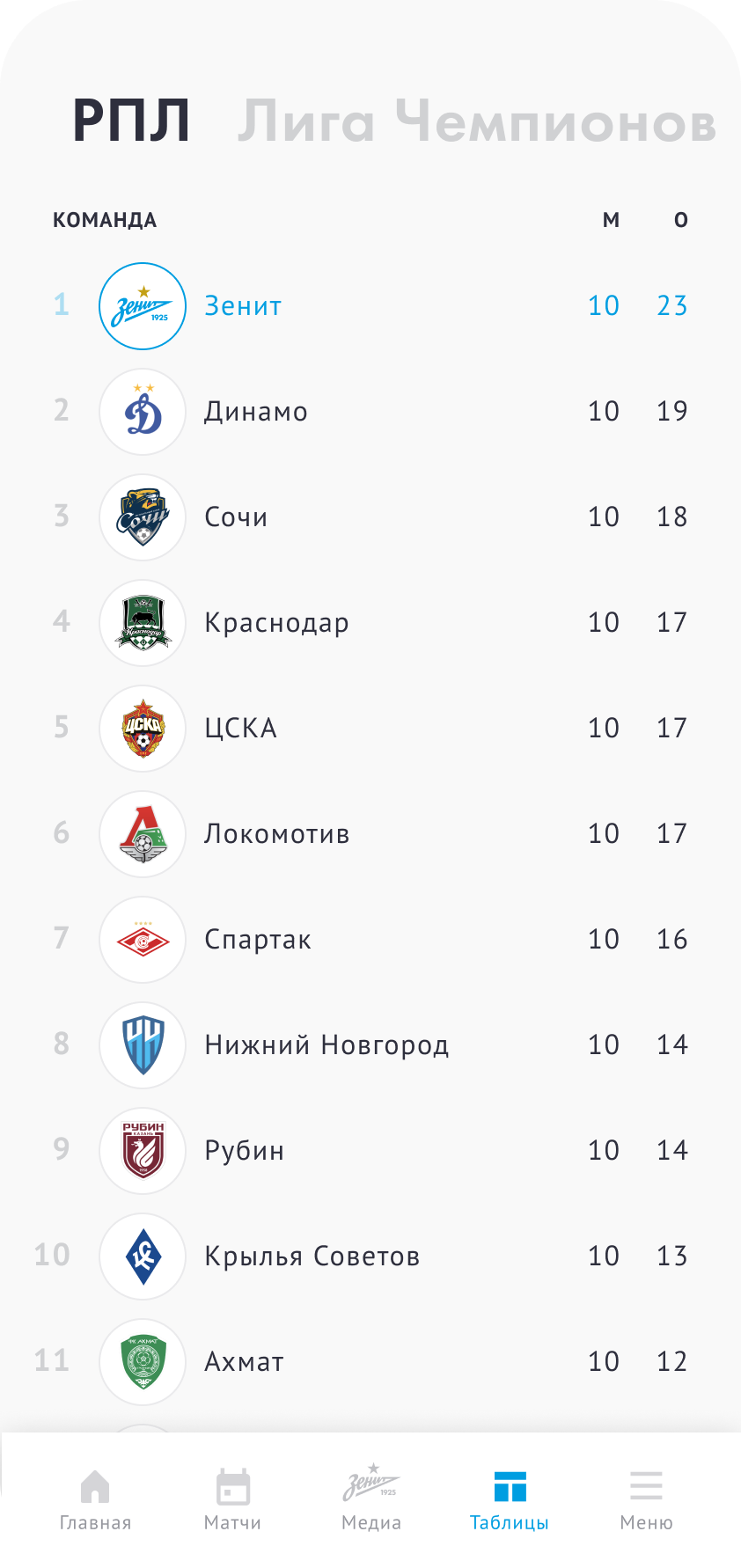Open the Ахмат team entry

(370, 1362)
